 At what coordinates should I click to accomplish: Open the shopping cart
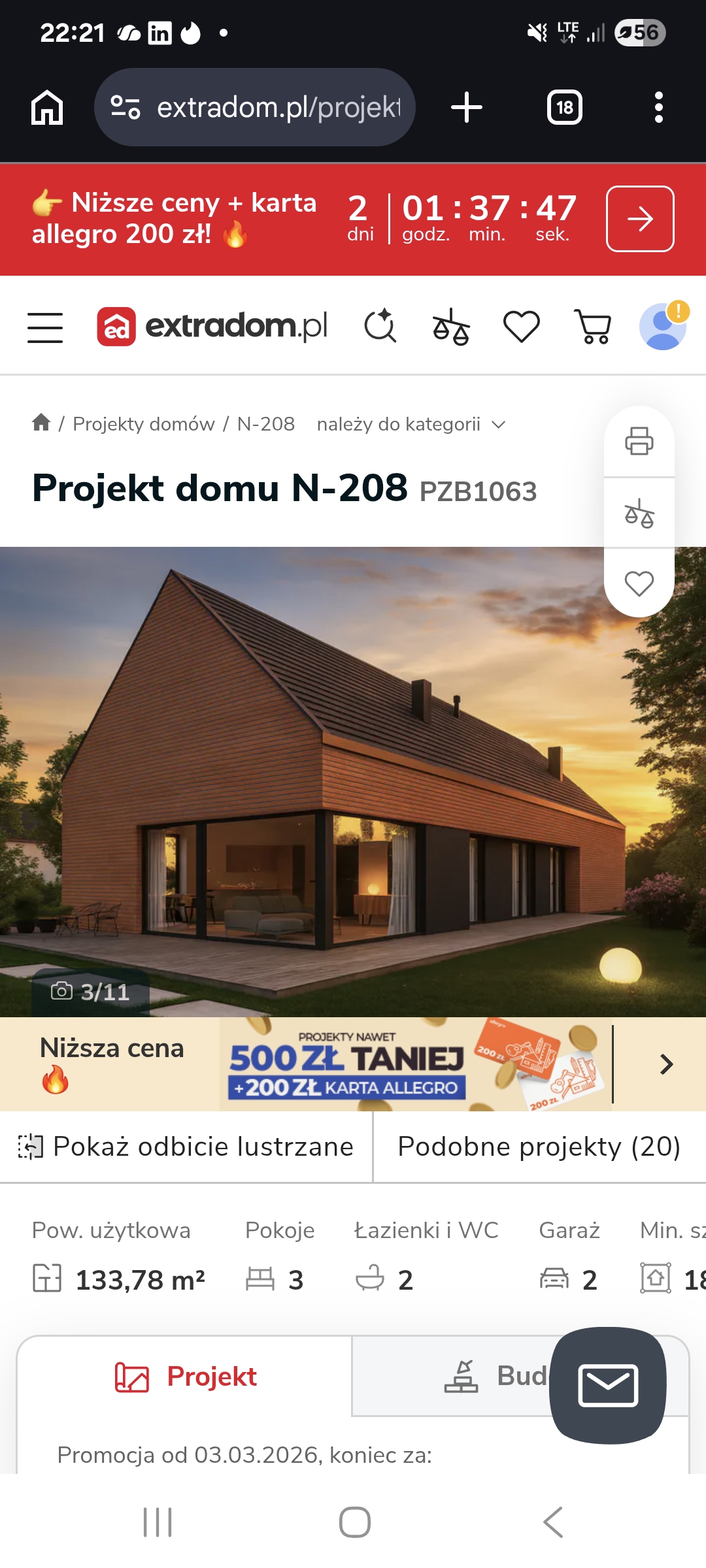[x=593, y=327]
